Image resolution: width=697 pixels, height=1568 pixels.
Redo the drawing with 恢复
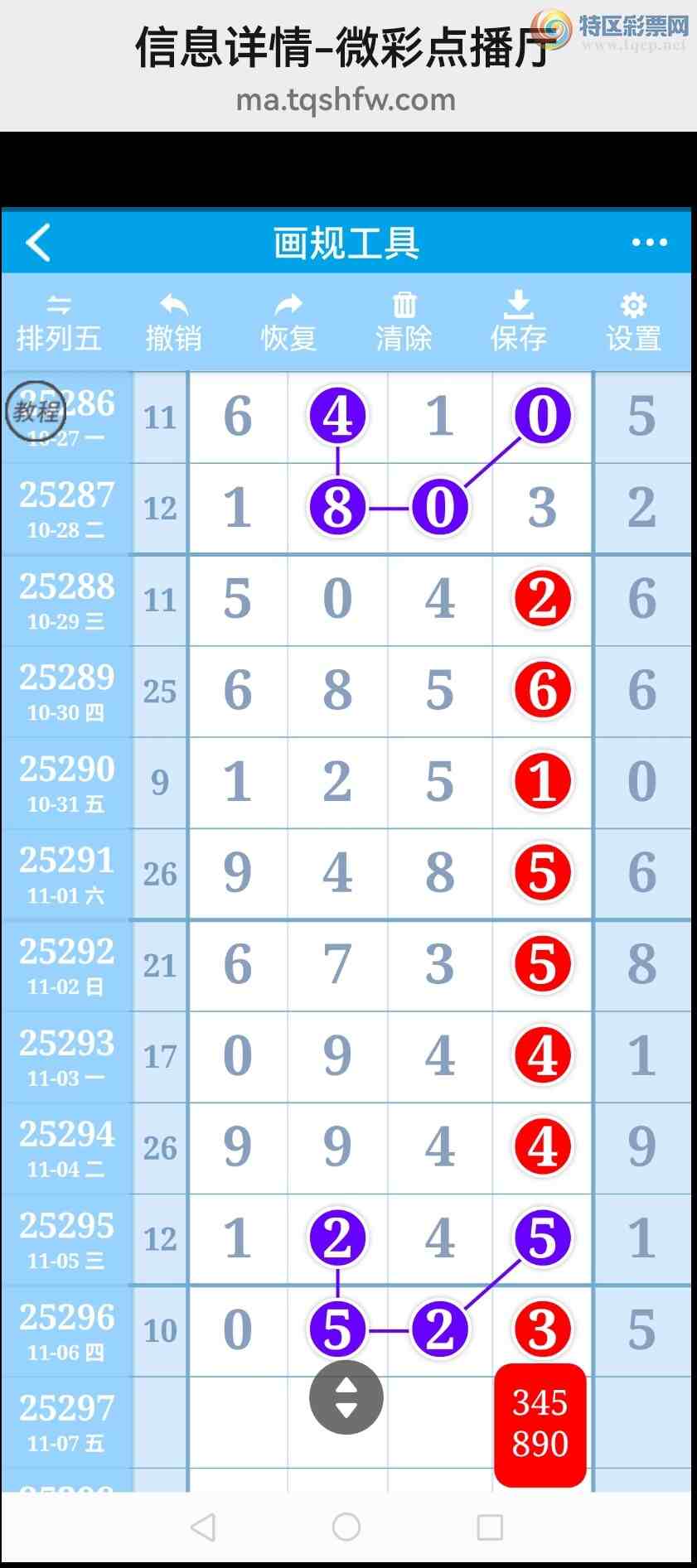288,323
